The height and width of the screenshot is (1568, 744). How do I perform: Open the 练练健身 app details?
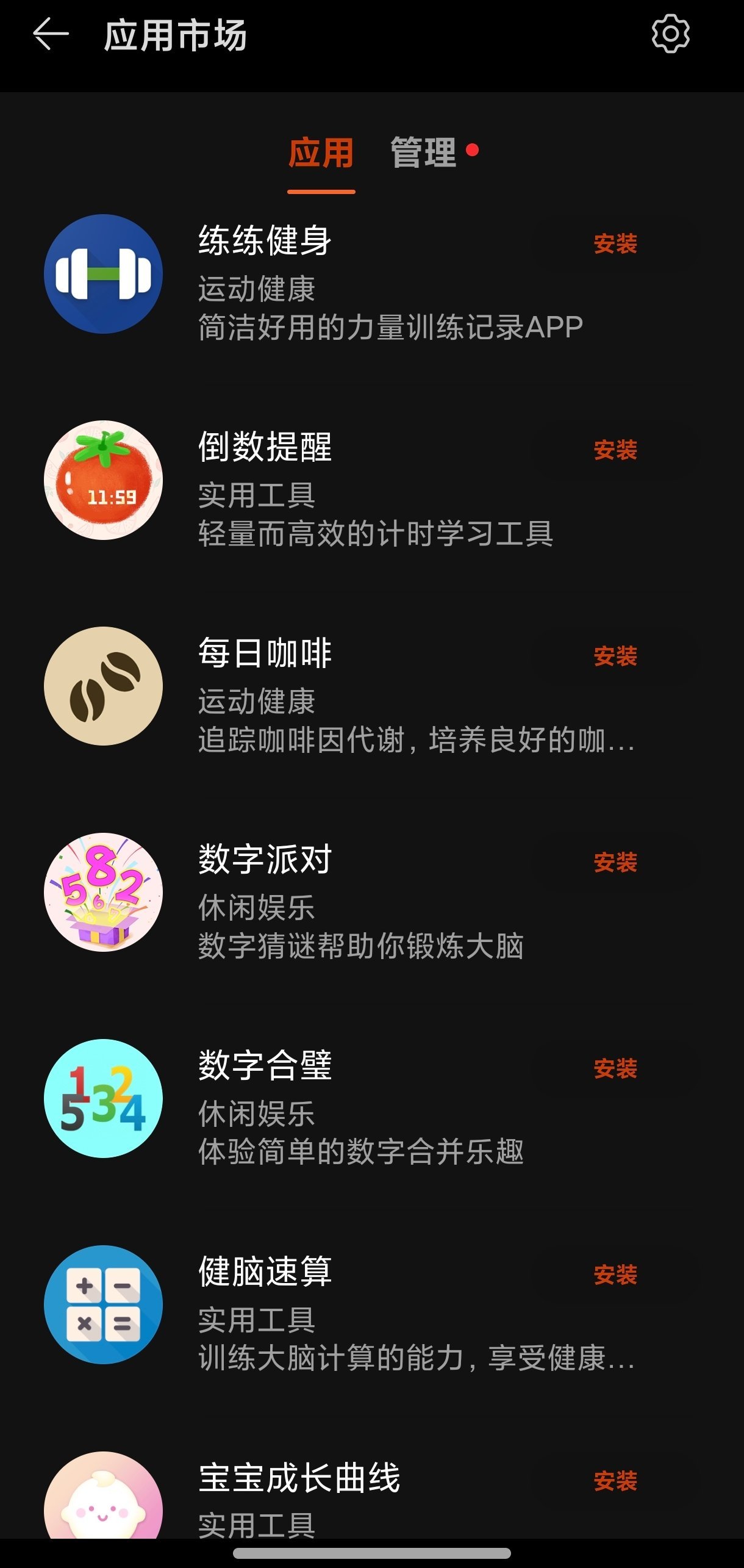click(265, 241)
